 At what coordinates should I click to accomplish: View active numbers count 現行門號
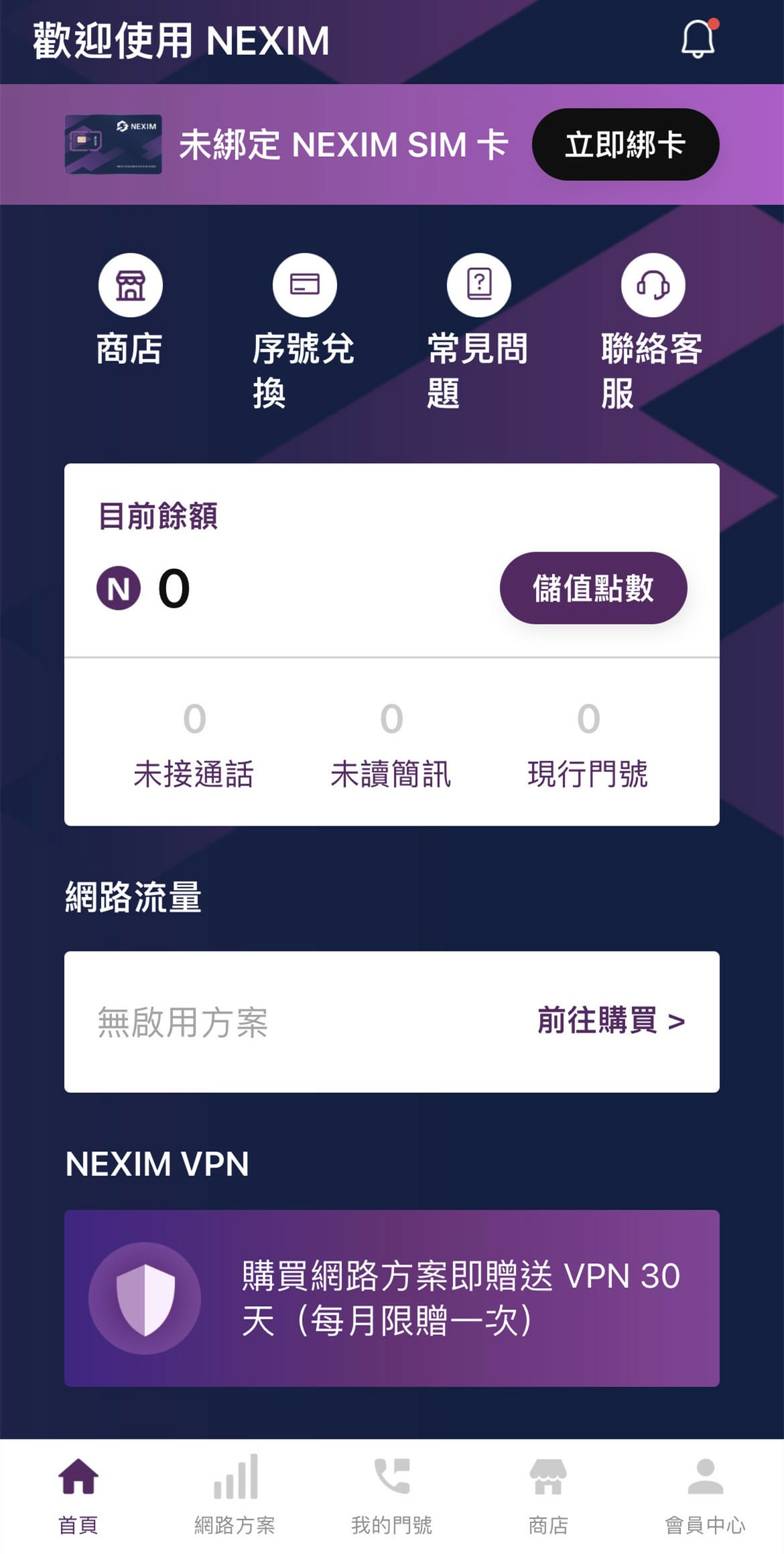588,774
